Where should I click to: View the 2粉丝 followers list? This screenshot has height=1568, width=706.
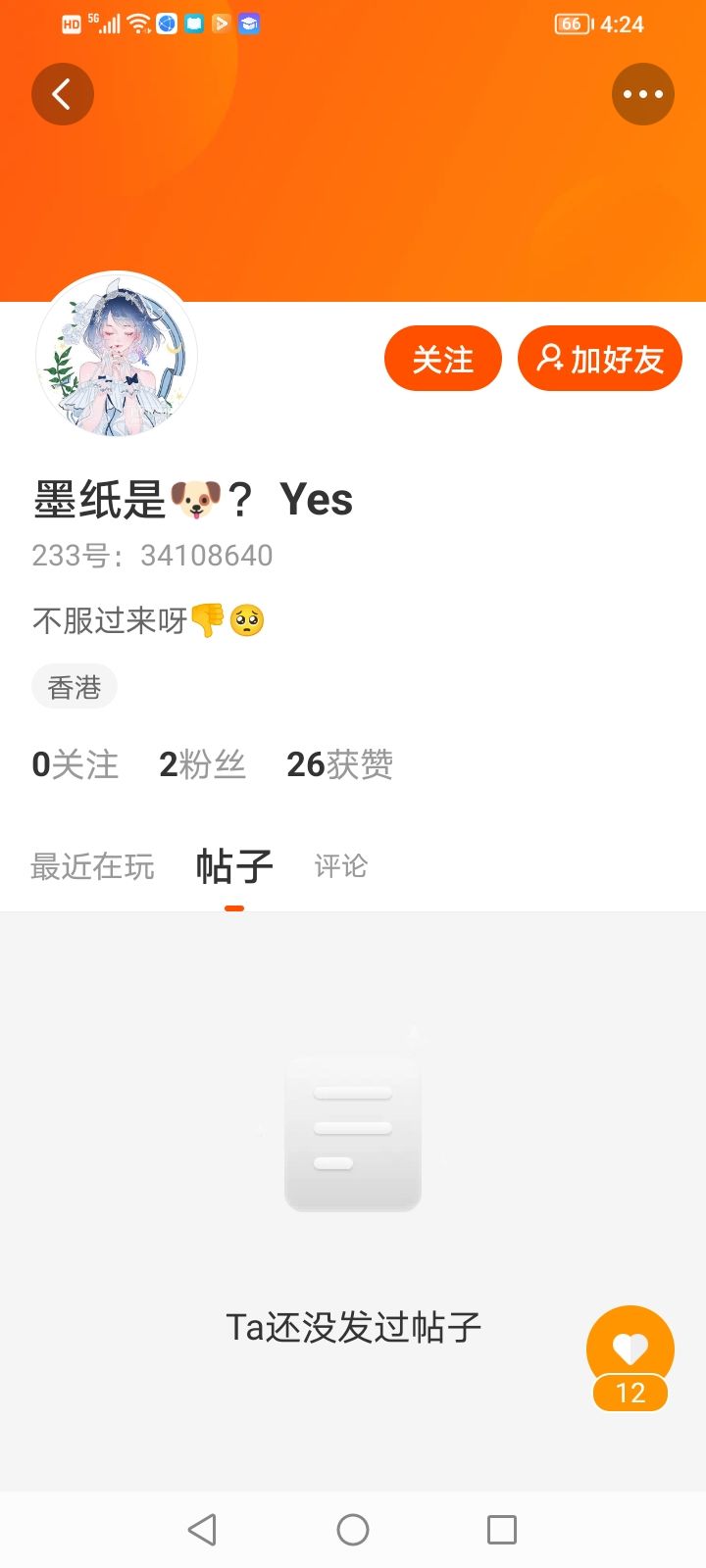tap(202, 764)
